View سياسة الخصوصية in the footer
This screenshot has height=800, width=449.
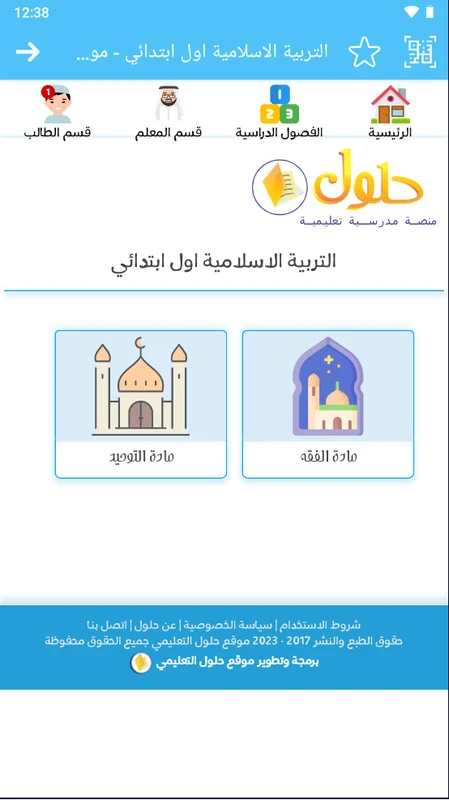click(x=229, y=624)
